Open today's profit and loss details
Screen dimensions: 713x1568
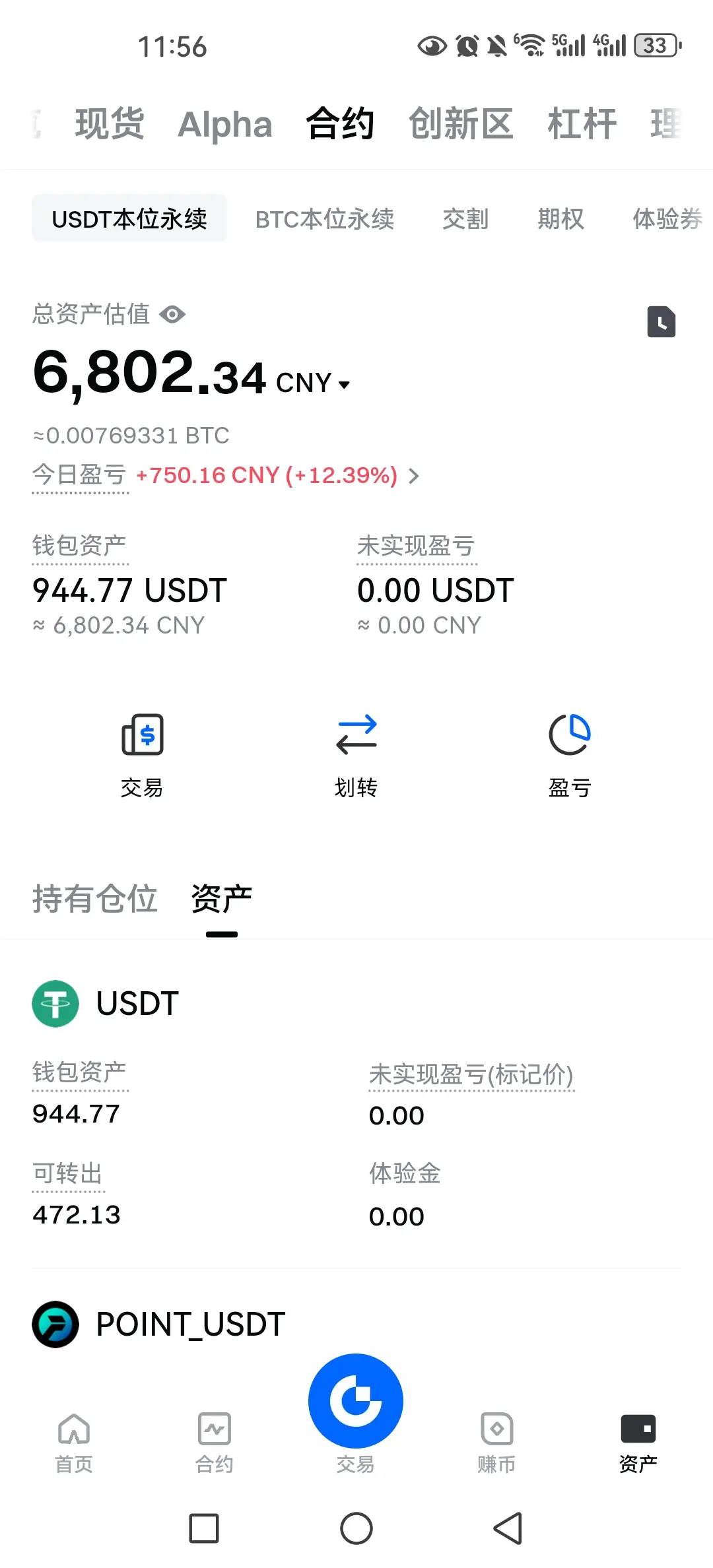pyautogui.click(x=413, y=476)
